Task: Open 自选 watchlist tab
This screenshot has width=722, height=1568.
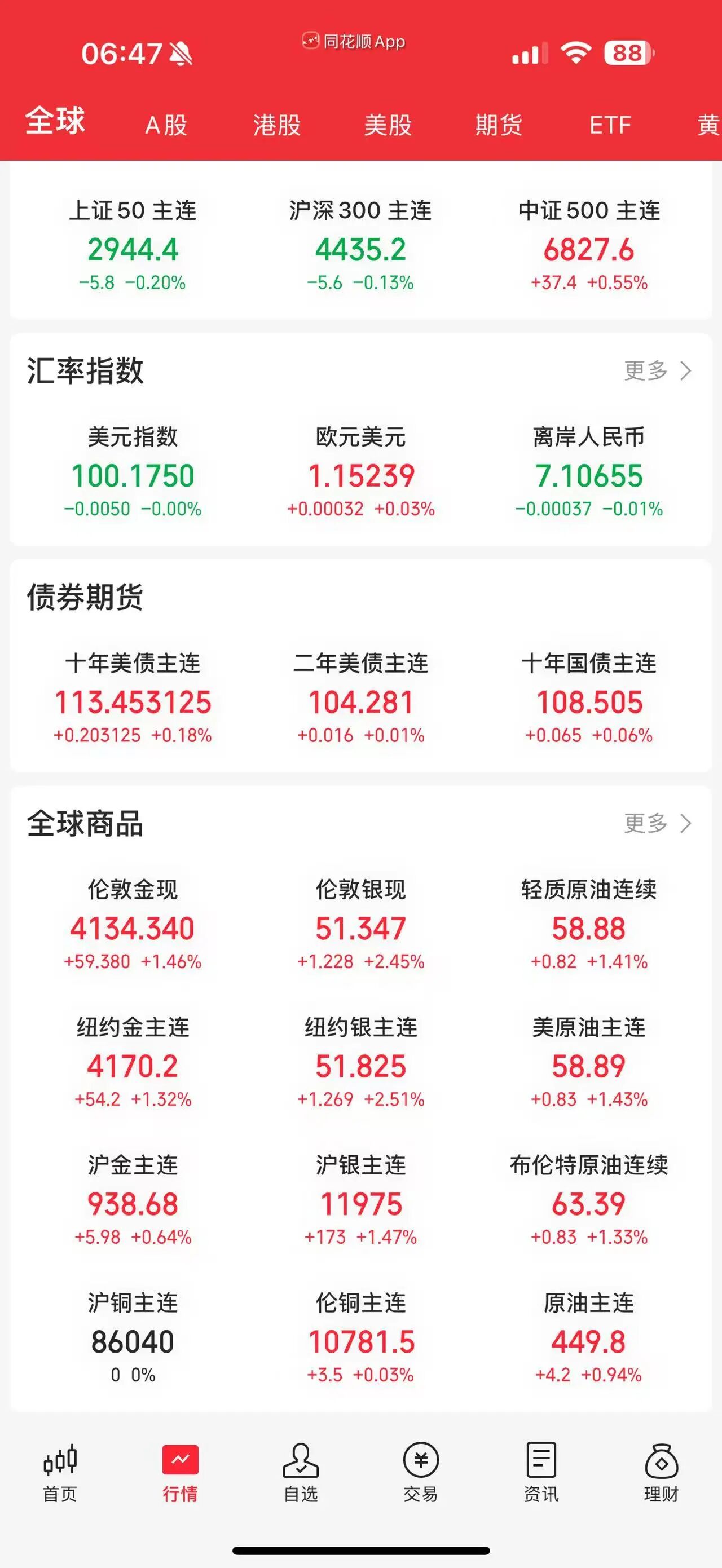Action: (301, 1472)
